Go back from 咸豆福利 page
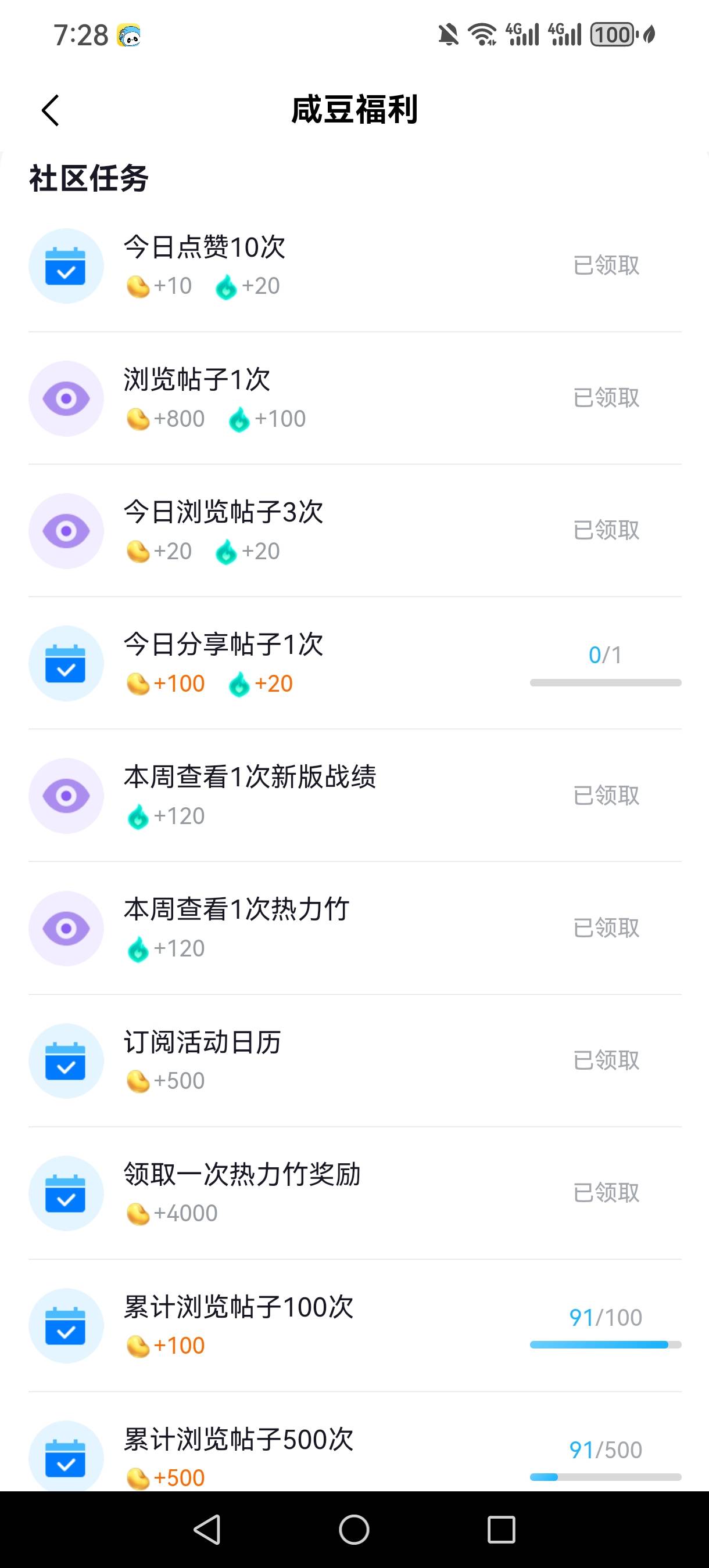This screenshot has width=709, height=1568. point(51,110)
